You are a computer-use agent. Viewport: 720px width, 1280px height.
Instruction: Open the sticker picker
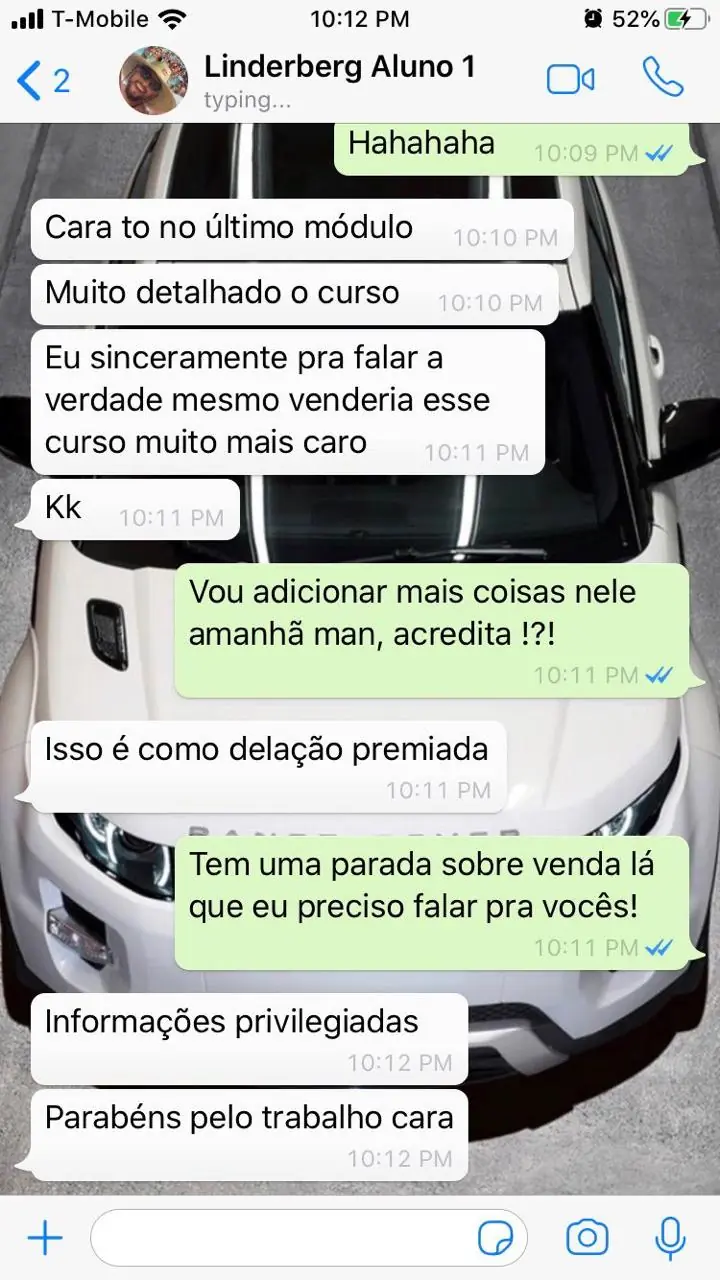pos(496,1239)
